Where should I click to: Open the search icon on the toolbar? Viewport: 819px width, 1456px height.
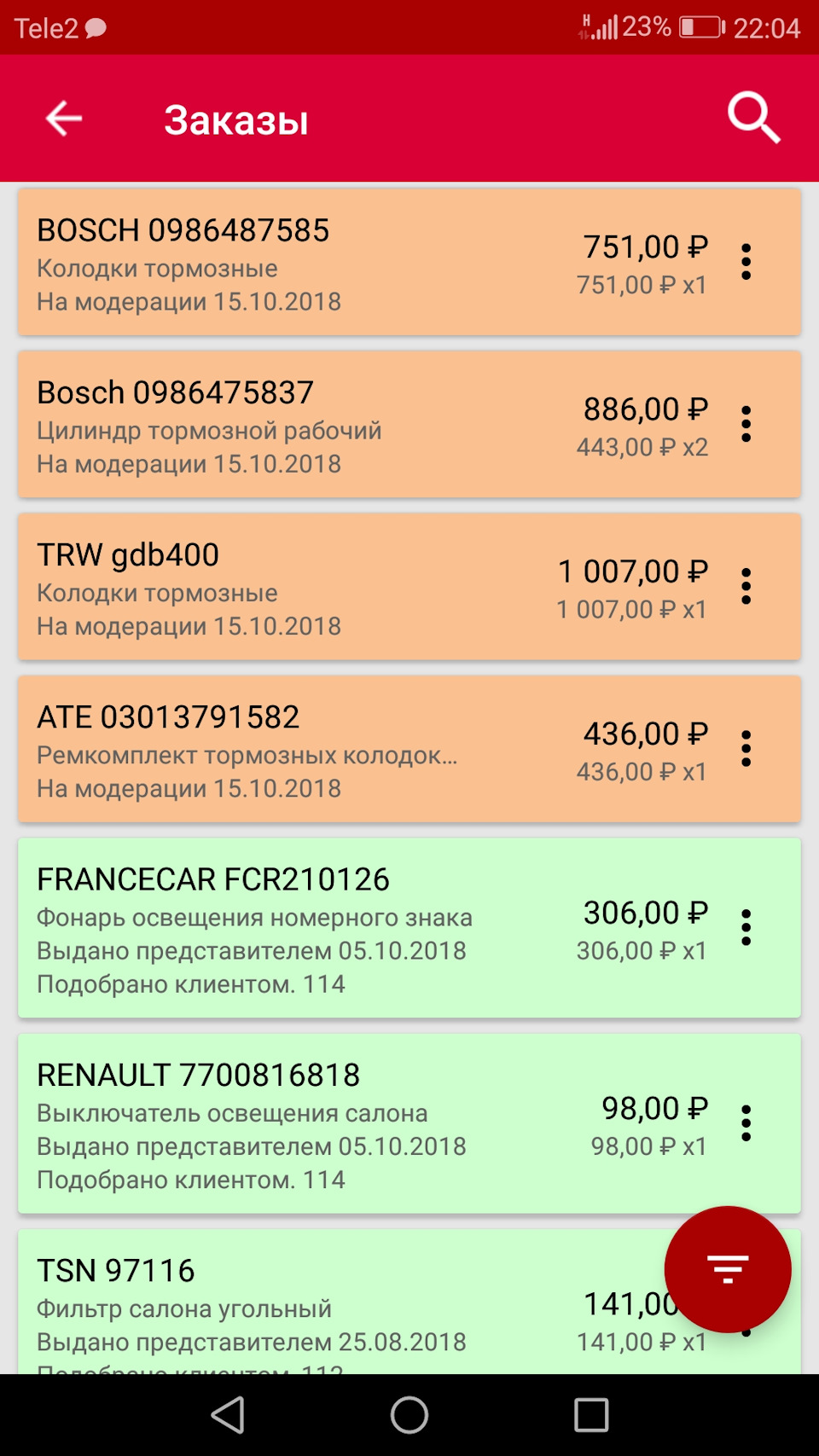(x=753, y=117)
